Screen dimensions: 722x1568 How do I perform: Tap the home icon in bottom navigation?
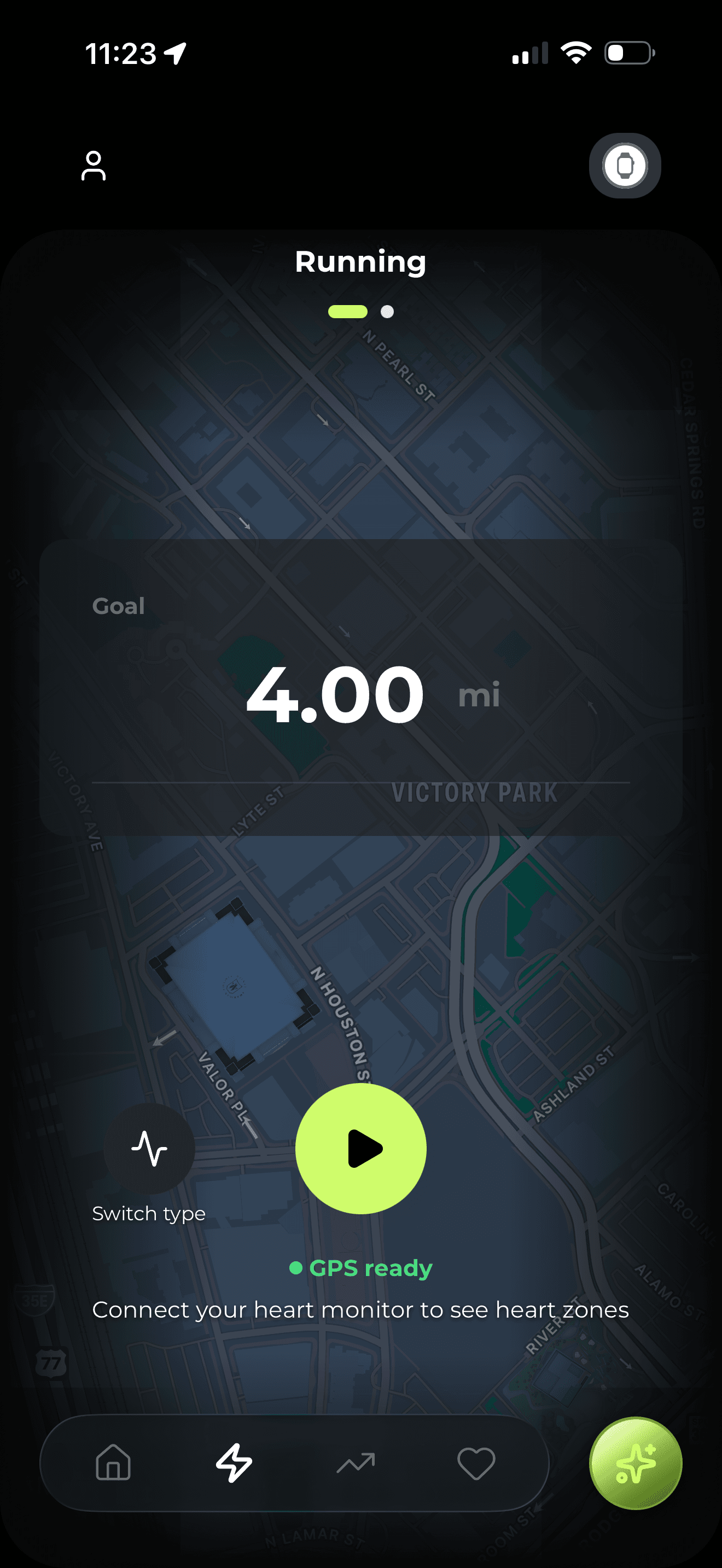tap(113, 1464)
